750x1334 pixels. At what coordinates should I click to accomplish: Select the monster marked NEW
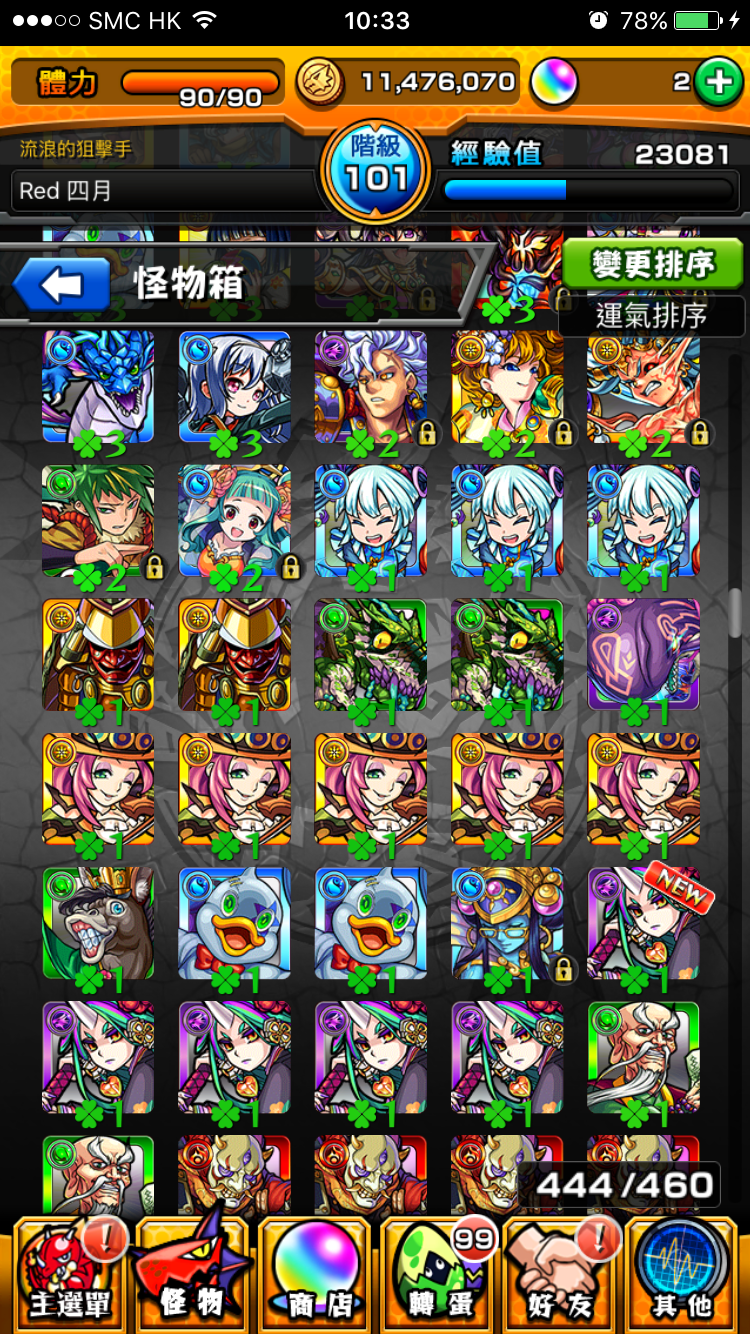click(x=643, y=922)
